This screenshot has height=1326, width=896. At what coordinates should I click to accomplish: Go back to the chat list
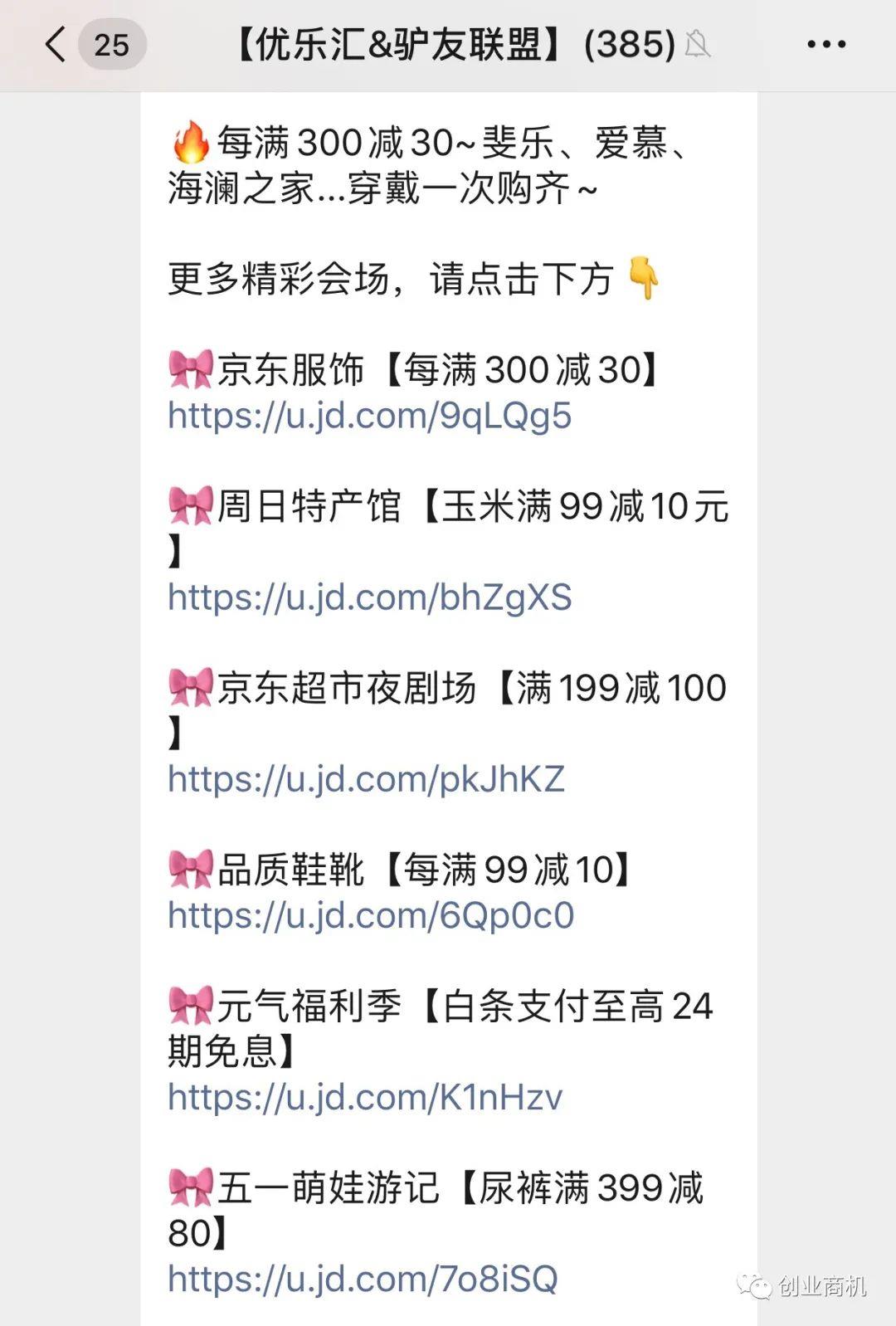point(56,45)
